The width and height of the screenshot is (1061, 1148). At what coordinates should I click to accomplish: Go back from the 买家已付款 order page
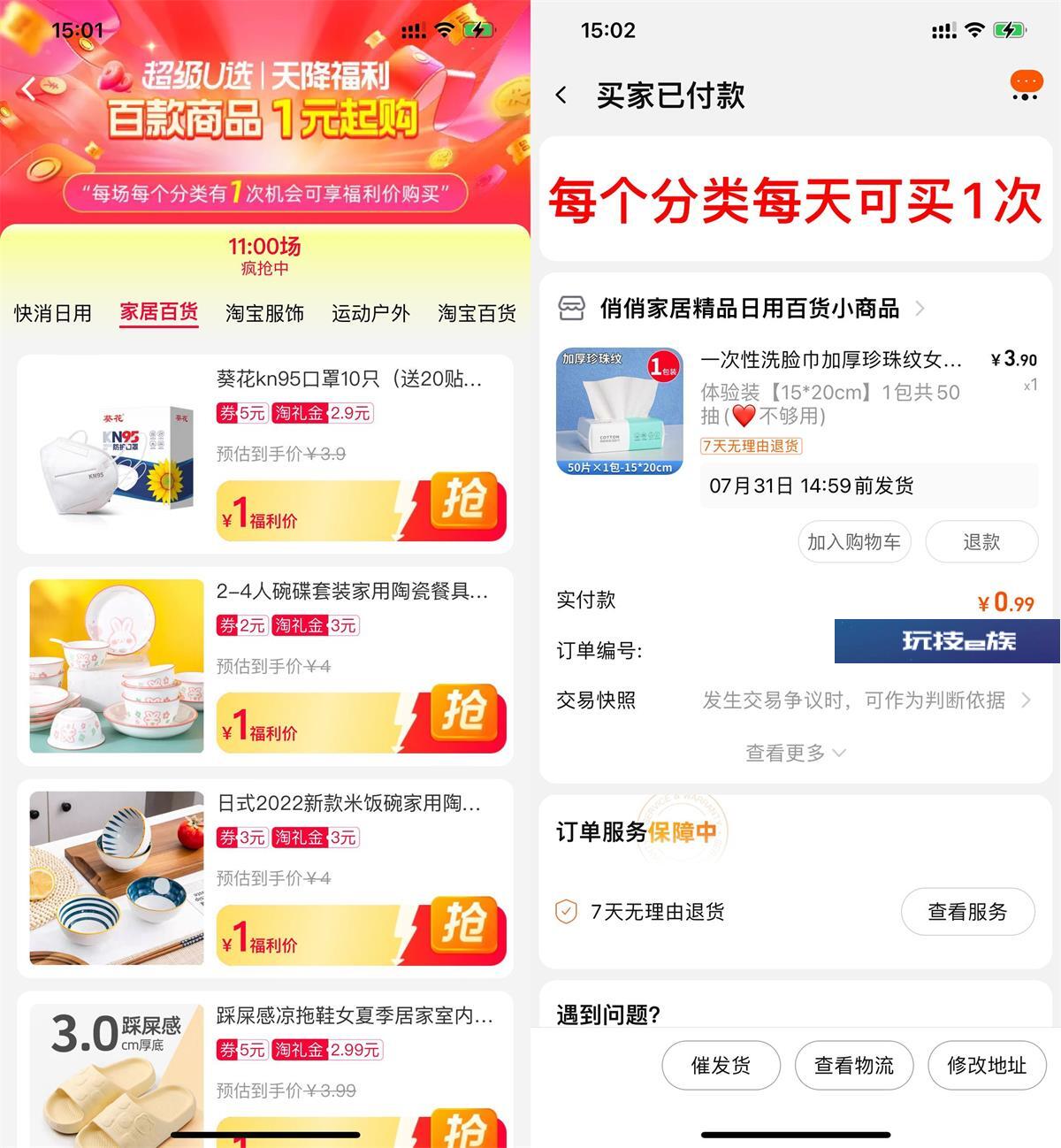(561, 96)
